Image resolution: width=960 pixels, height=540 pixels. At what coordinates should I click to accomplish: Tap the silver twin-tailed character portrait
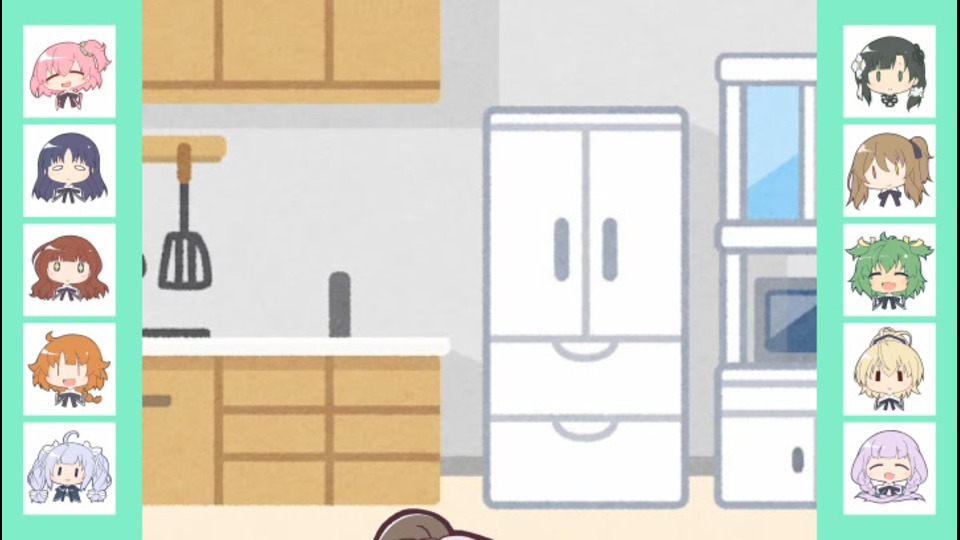coord(69,468)
